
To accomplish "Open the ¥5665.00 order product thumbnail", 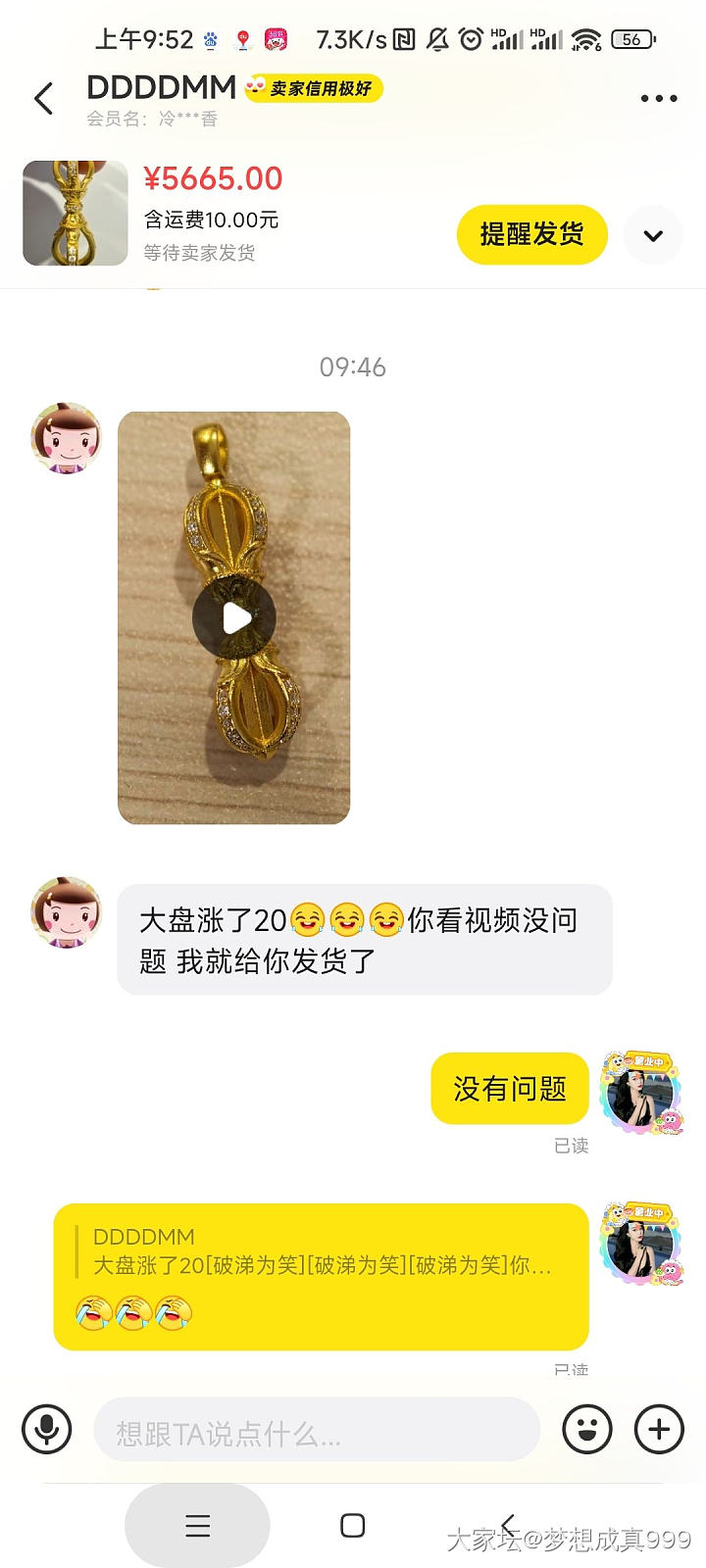I will click(x=76, y=214).
